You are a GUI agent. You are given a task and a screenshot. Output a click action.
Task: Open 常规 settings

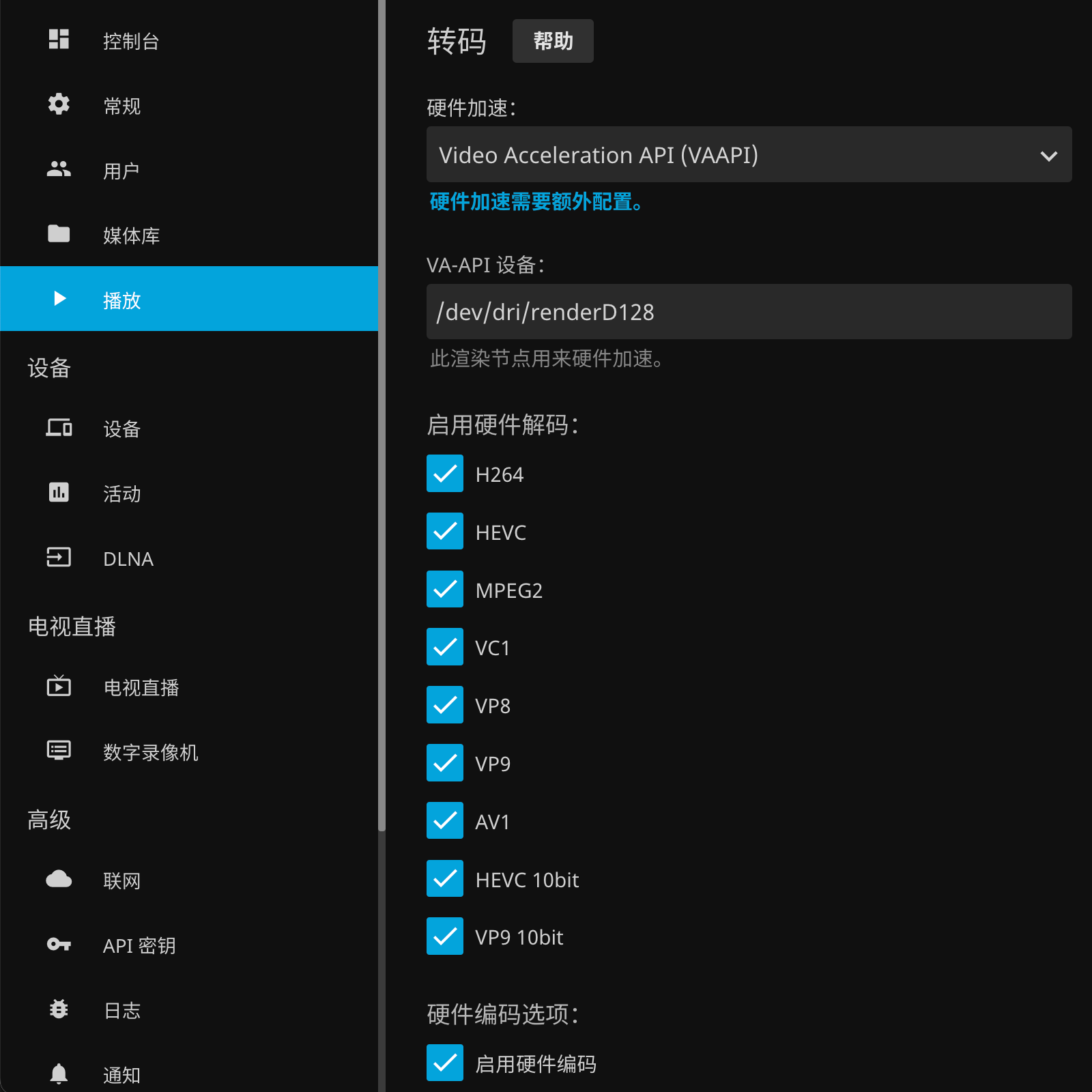121,106
